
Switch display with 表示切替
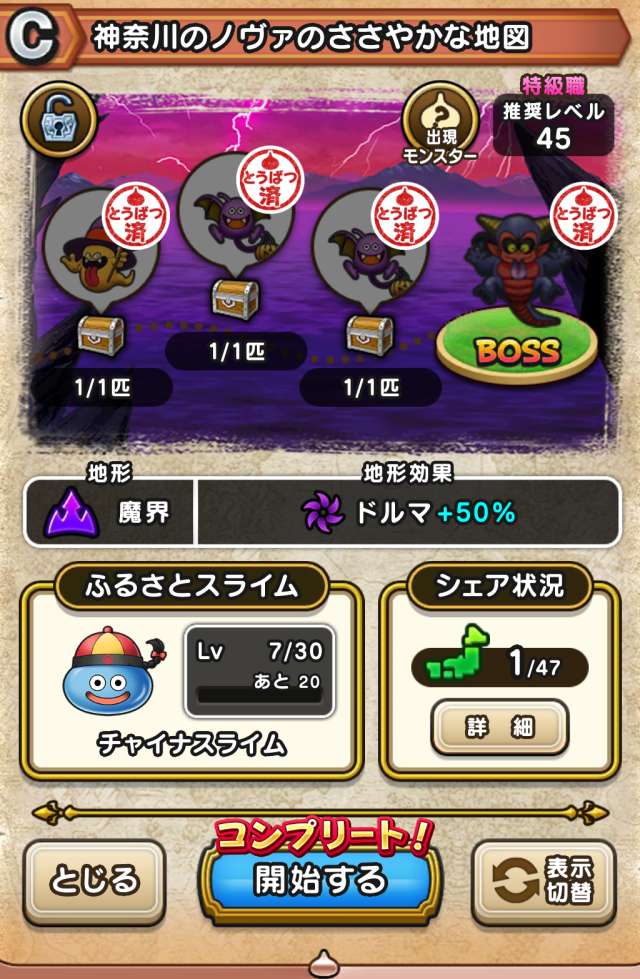point(543,879)
